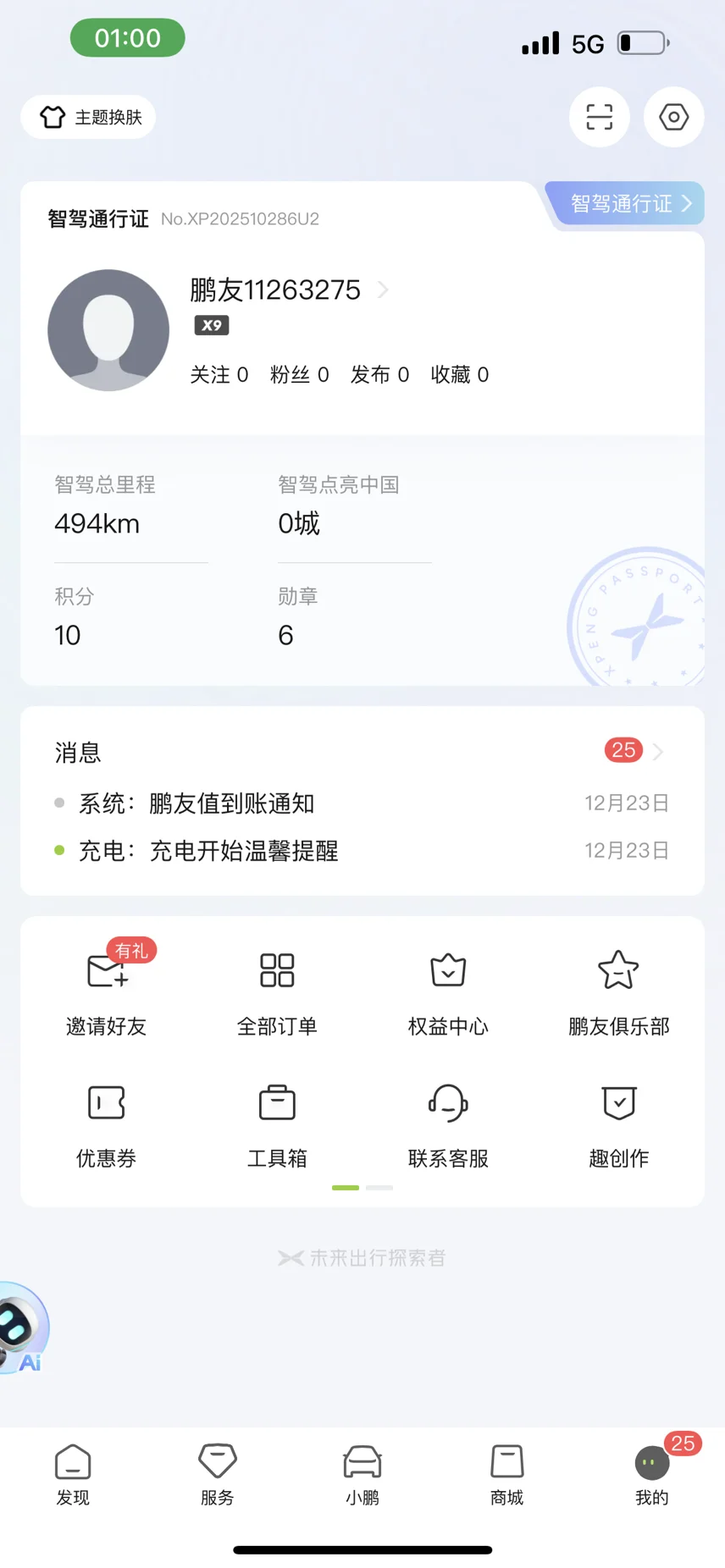Open the 充电开始温馨提醒 message
725x1568 pixels.
(243, 851)
